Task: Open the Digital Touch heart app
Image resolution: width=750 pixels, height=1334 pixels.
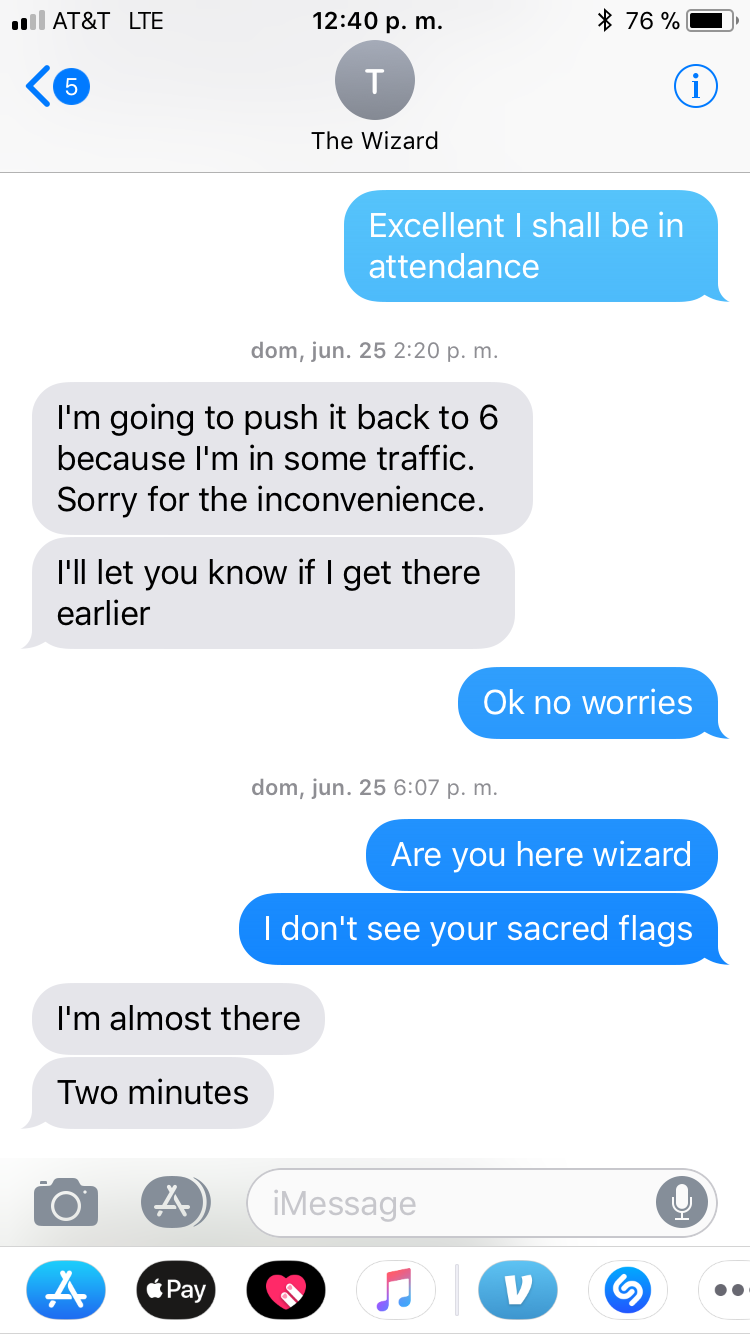Action: coord(286,1290)
